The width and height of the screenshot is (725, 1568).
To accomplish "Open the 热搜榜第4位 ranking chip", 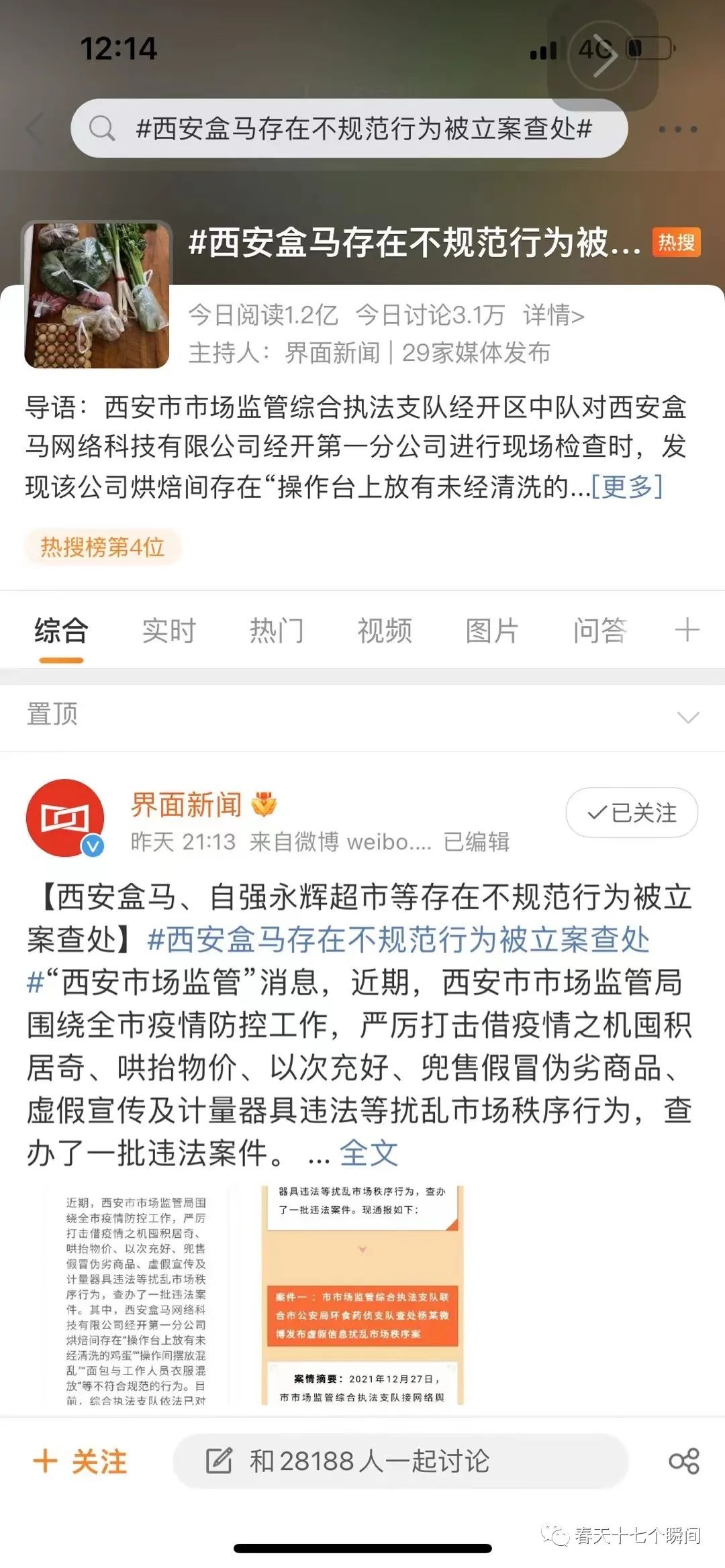I will [102, 547].
